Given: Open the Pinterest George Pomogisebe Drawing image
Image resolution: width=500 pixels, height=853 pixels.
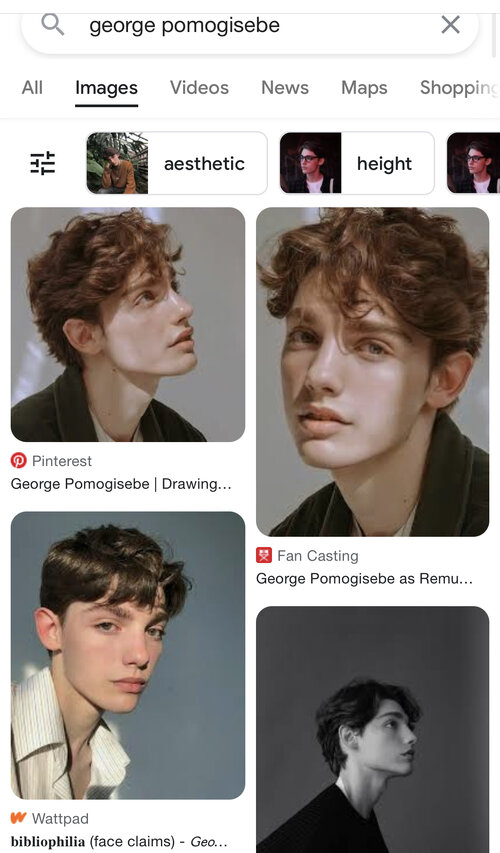Looking at the screenshot, I should tap(128, 324).
